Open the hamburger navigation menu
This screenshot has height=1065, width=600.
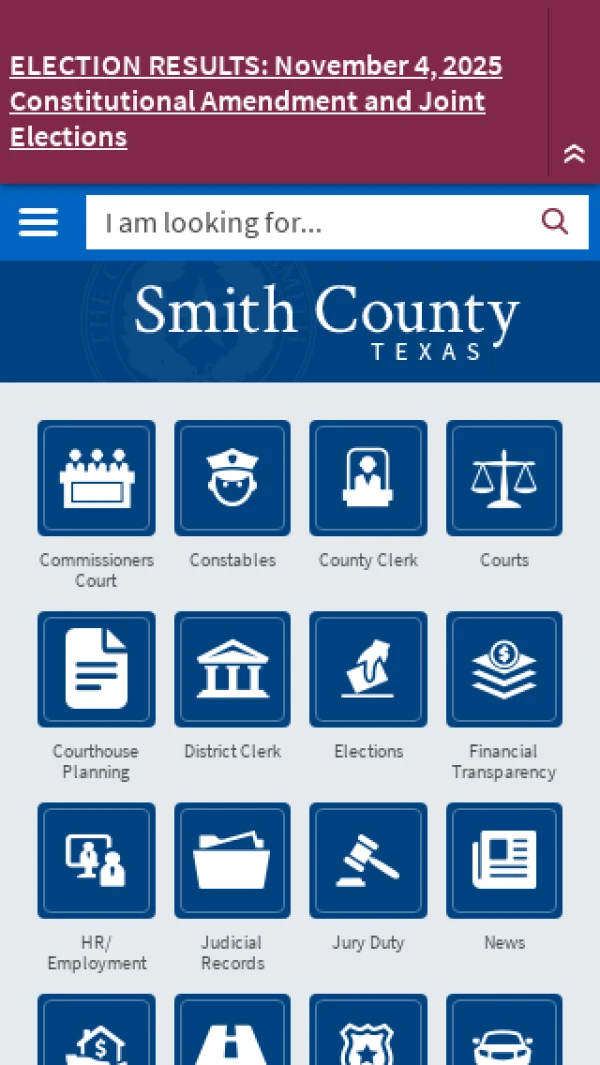pyautogui.click(x=39, y=222)
